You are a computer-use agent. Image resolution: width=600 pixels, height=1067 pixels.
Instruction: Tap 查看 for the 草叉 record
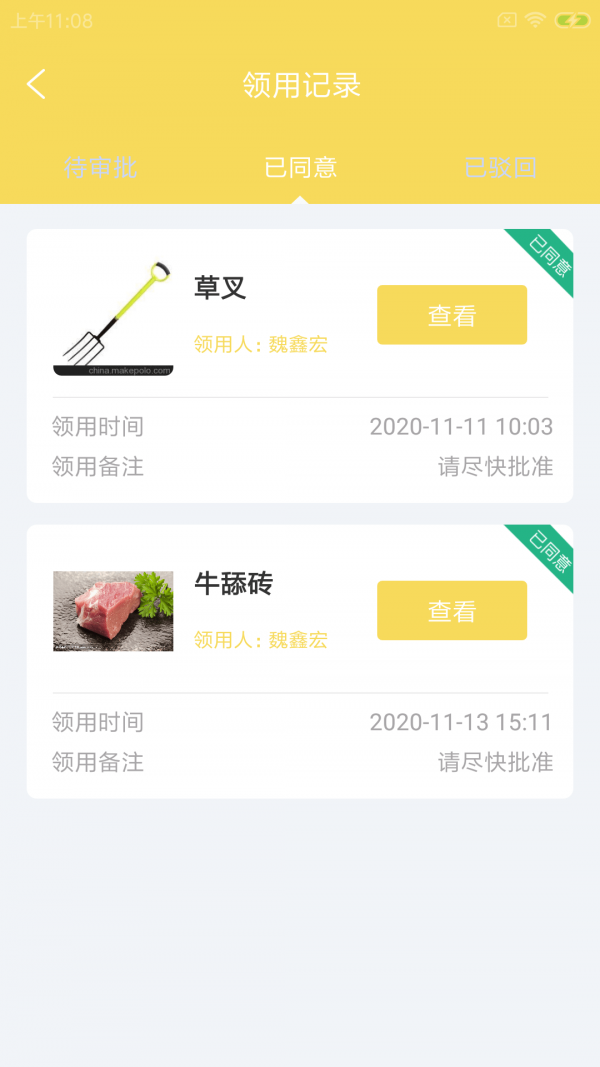click(451, 315)
